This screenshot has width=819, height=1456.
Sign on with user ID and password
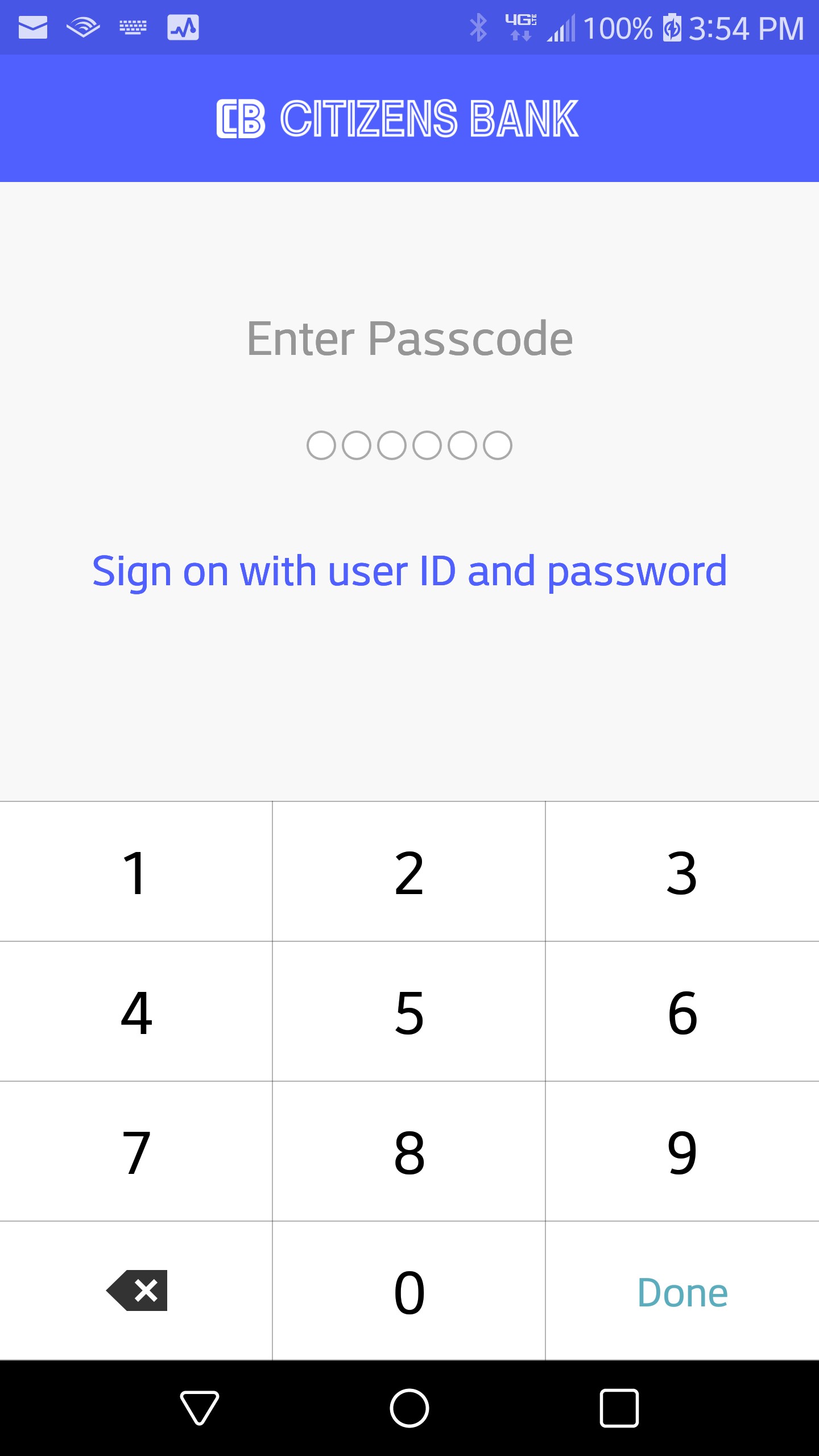pos(409,571)
